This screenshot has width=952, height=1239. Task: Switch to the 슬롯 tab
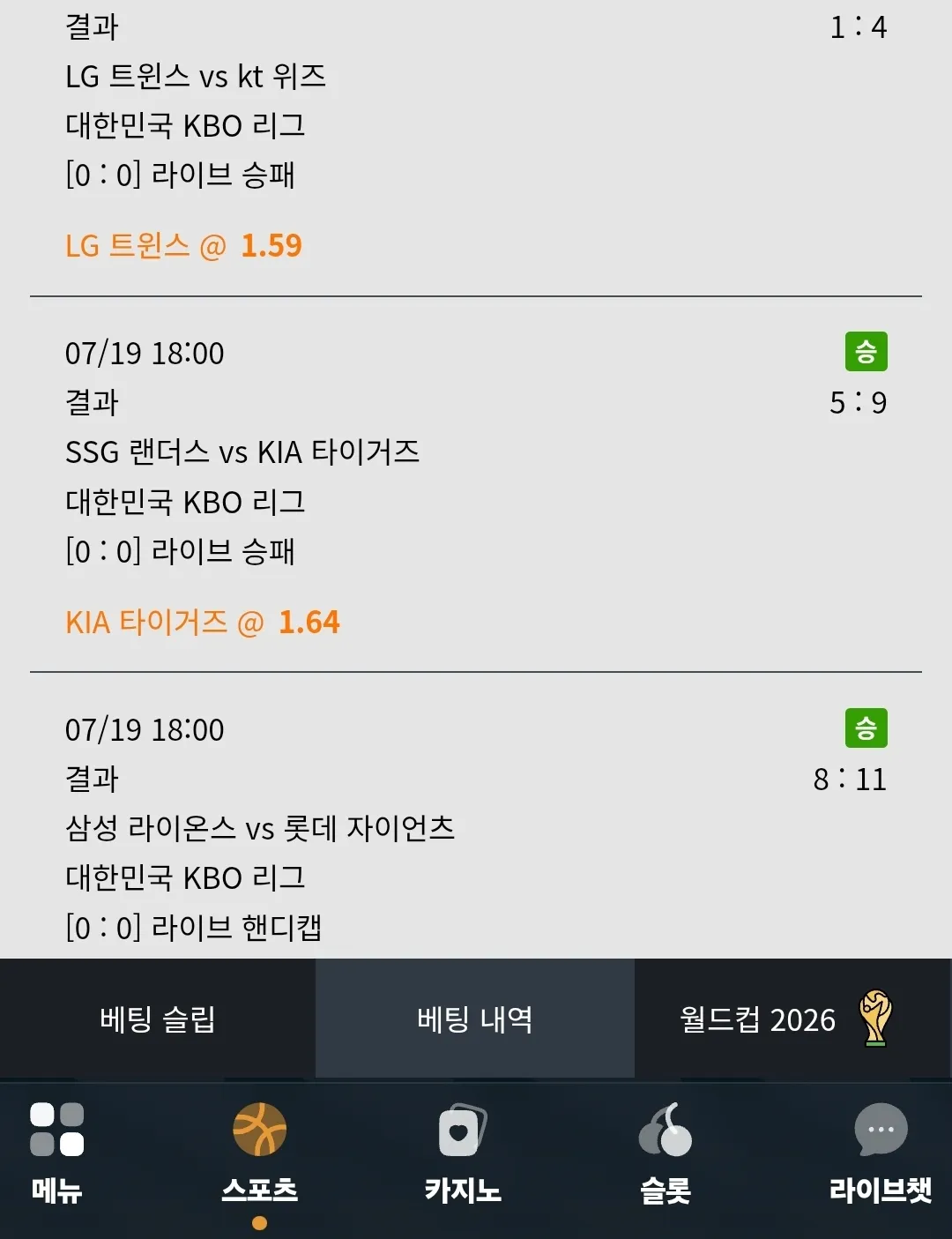click(666, 1153)
